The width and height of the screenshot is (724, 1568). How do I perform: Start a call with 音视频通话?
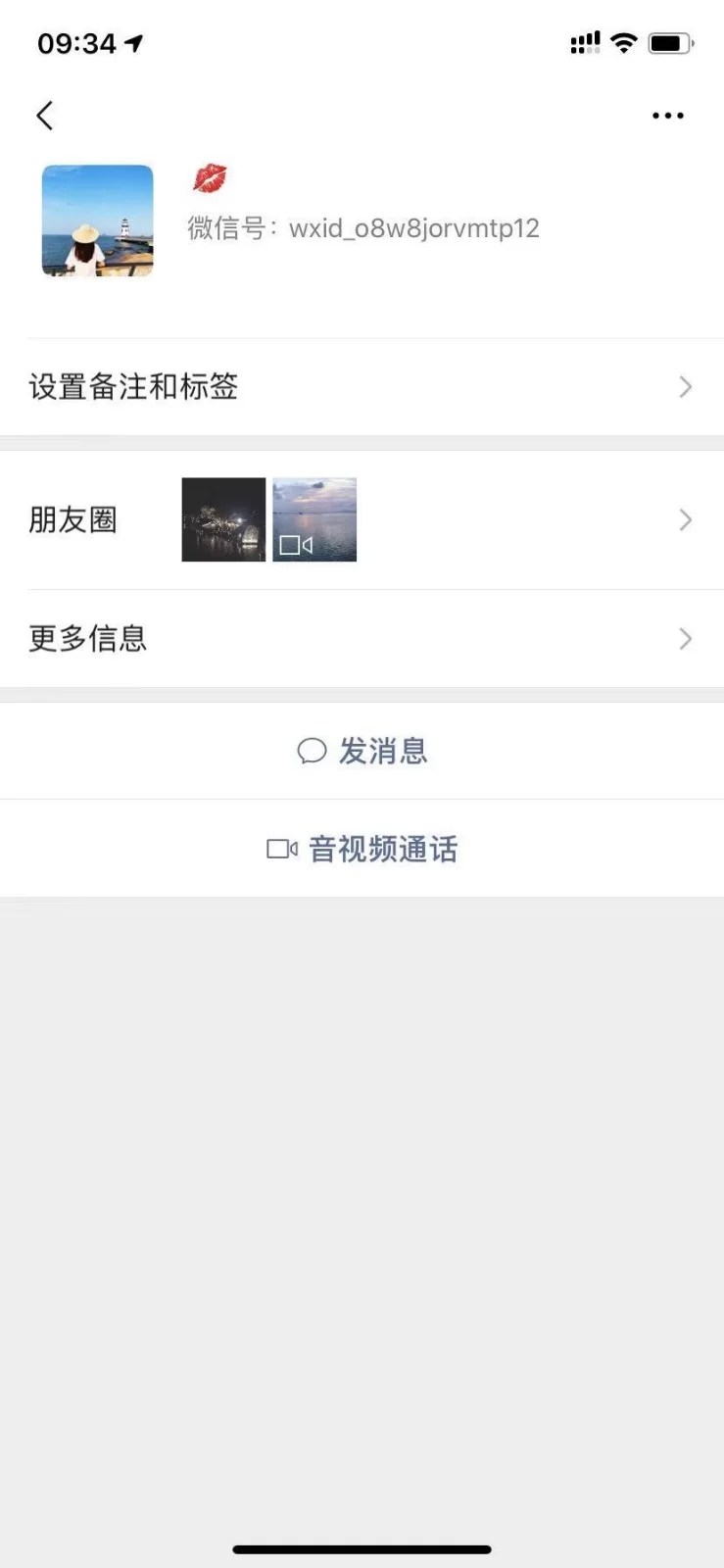(362, 849)
